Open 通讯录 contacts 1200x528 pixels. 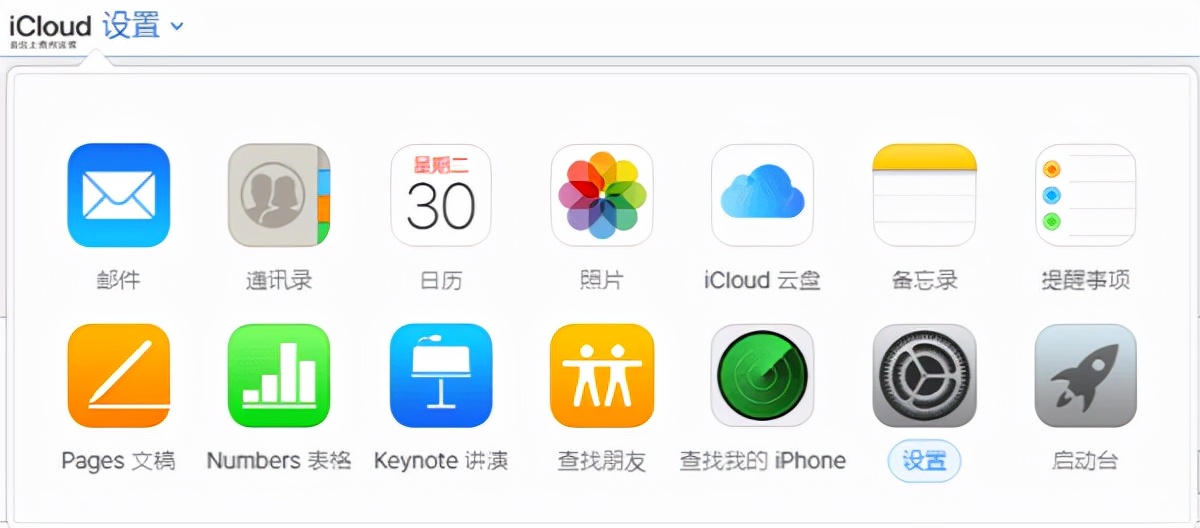(279, 195)
